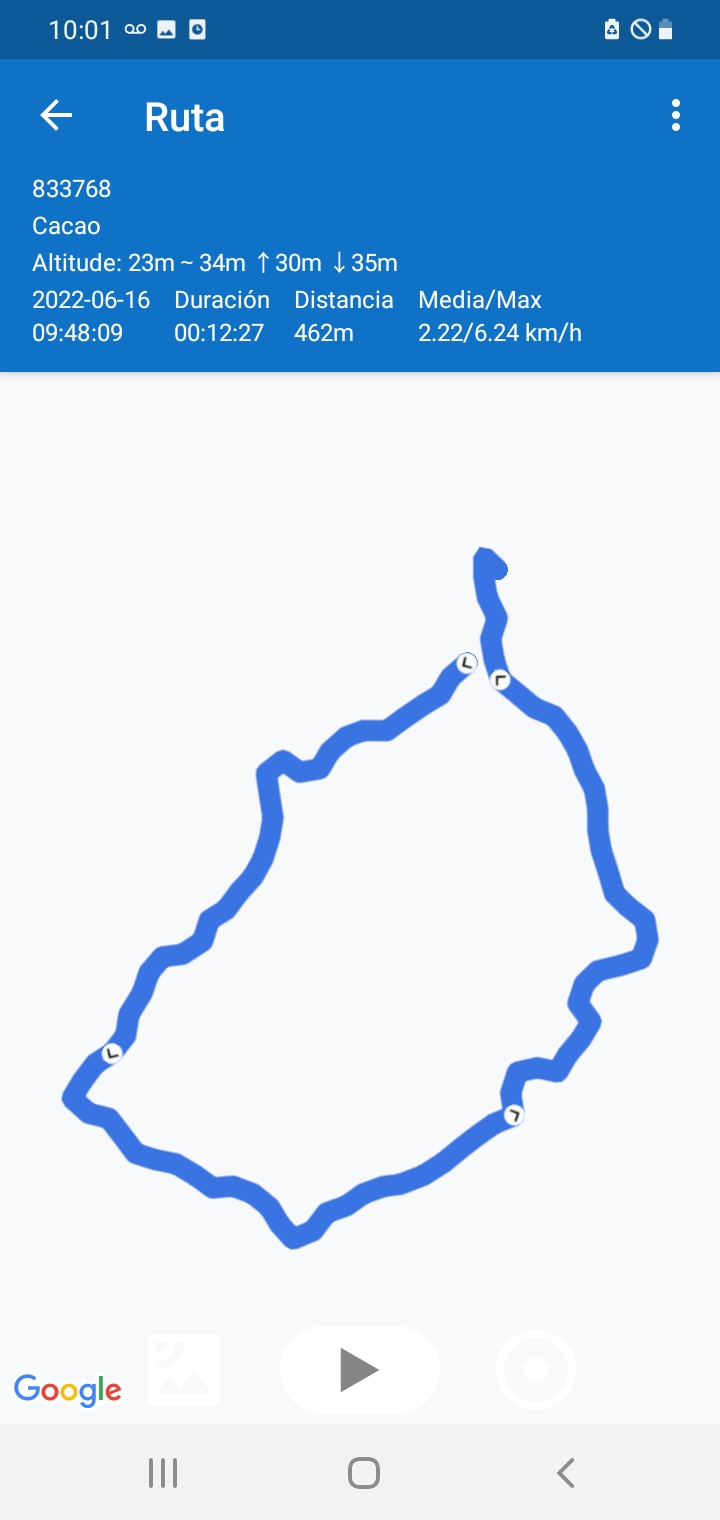The height and width of the screenshot is (1520, 720).
Task: Go to the home screen
Action: (x=363, y=1473)
